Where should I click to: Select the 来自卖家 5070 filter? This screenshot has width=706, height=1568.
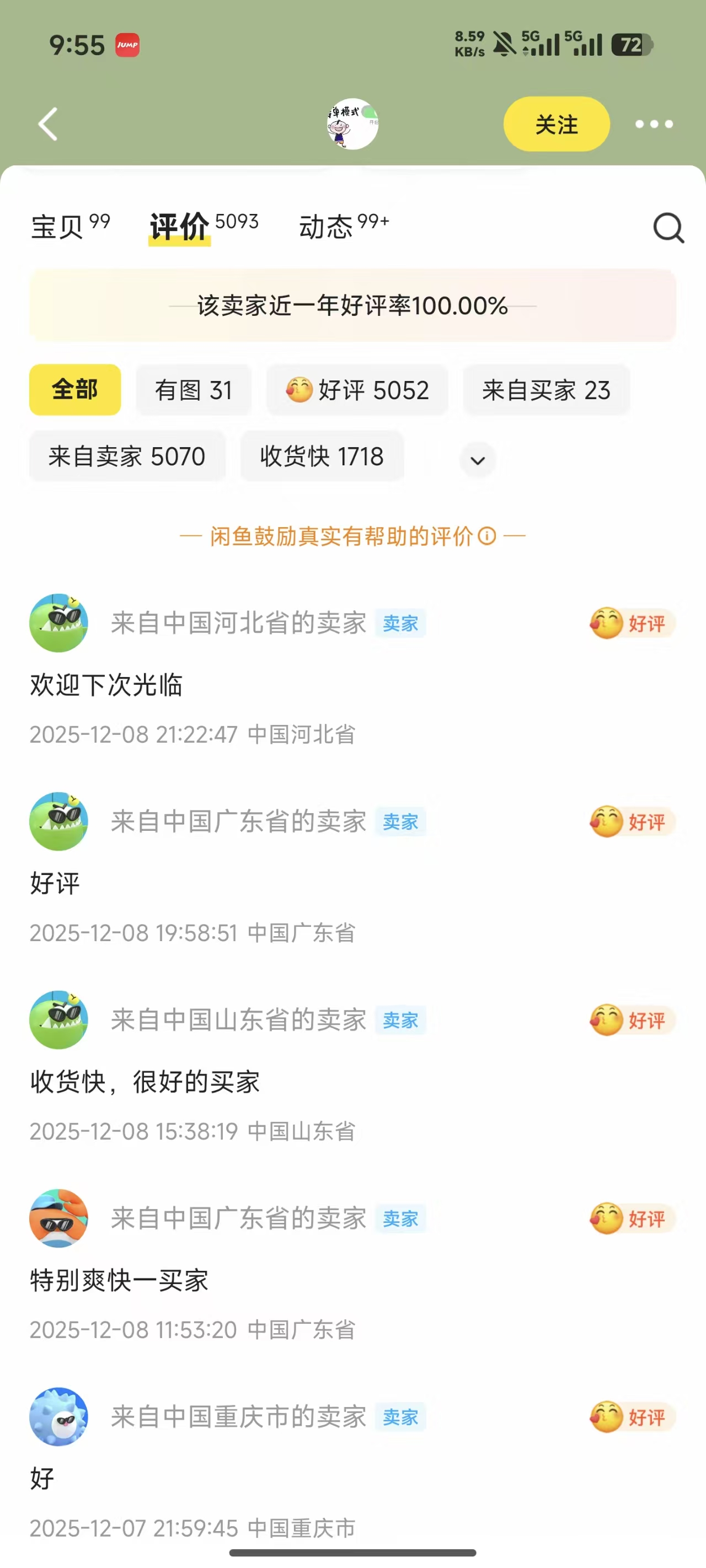pos(127,457)
